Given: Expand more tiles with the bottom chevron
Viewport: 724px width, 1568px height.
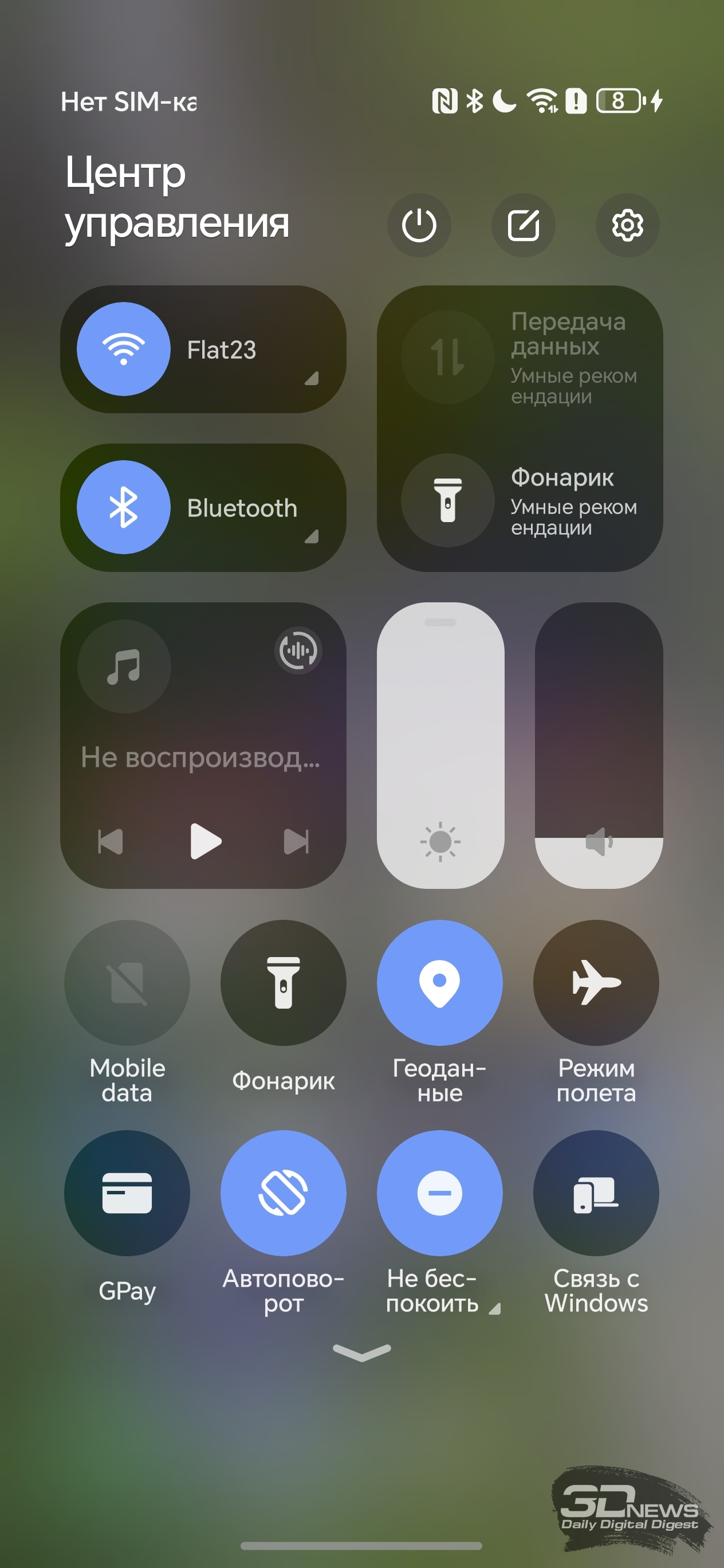Looking at the screenshot, I should point(362,1353).
